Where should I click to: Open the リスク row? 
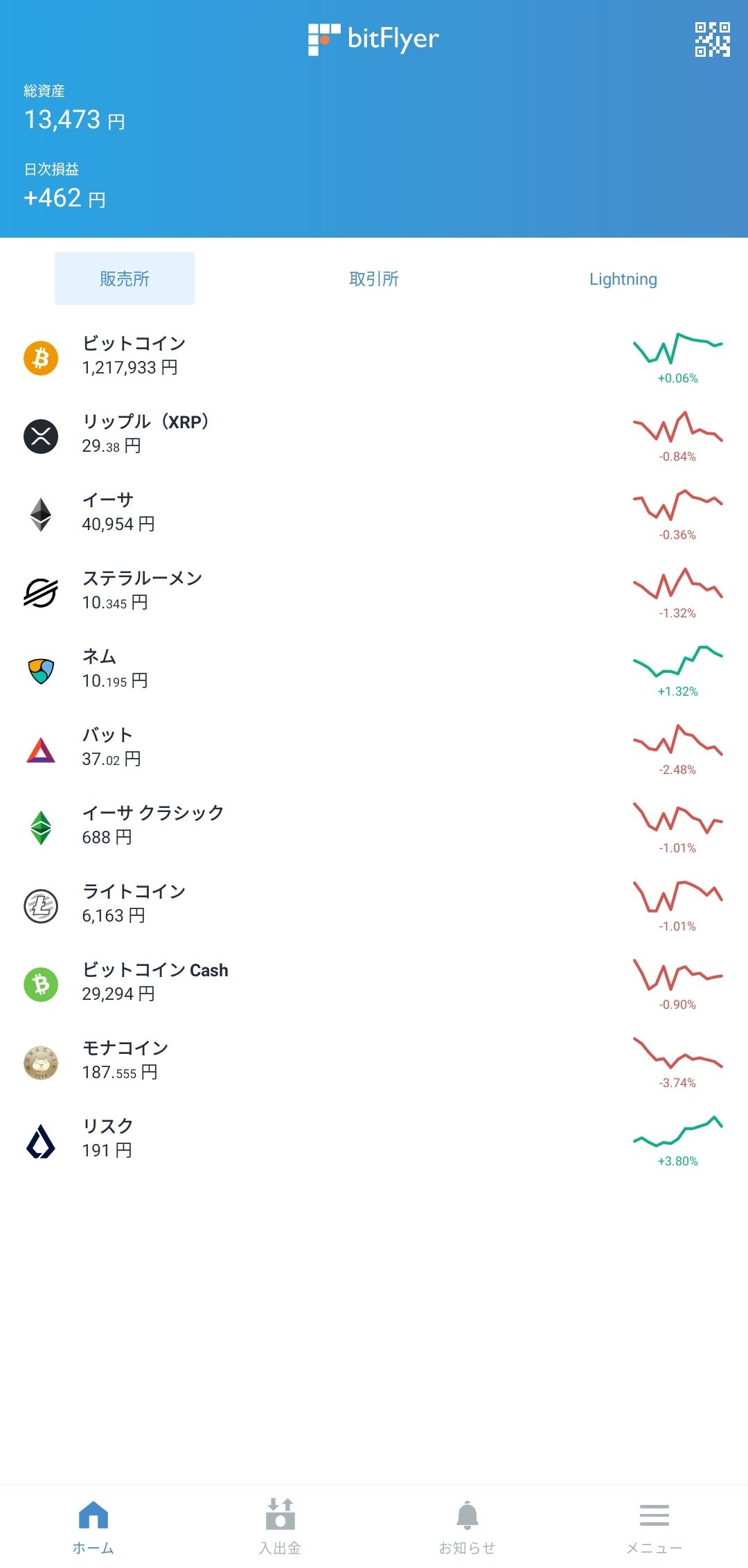coord(374,1140)
